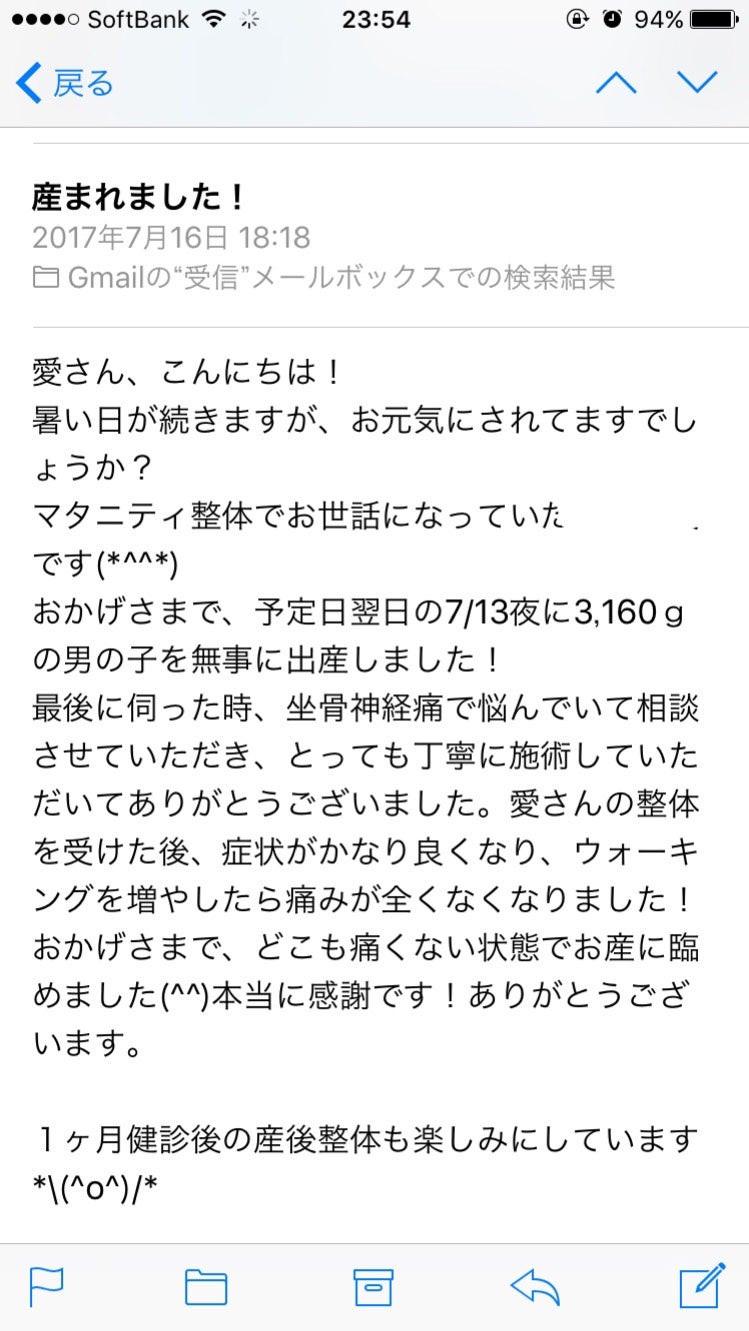Reply to this email
Viewport: 749px width, 1331px height.
click(535, 1287)
